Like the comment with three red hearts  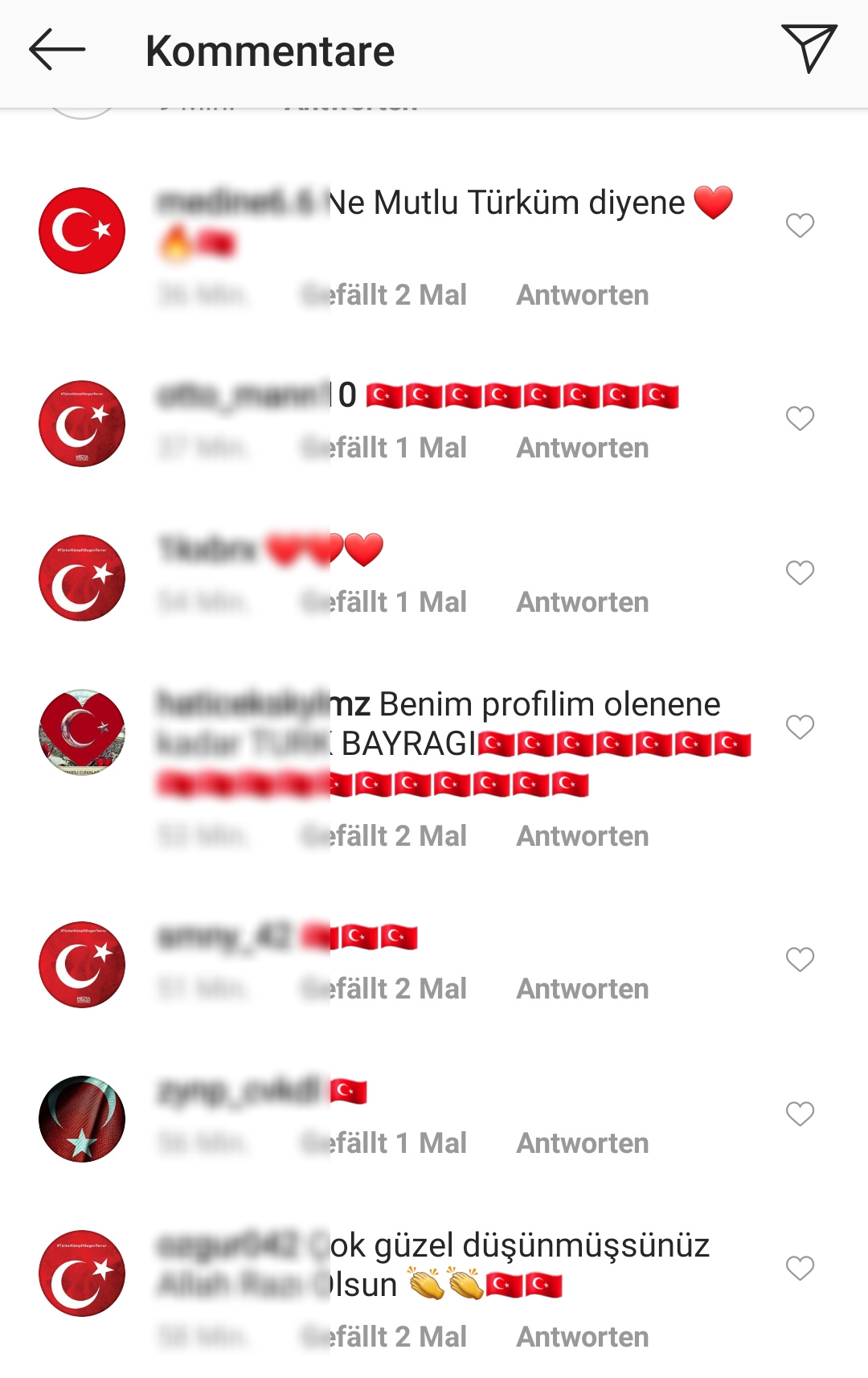click(x=800, y=572)
